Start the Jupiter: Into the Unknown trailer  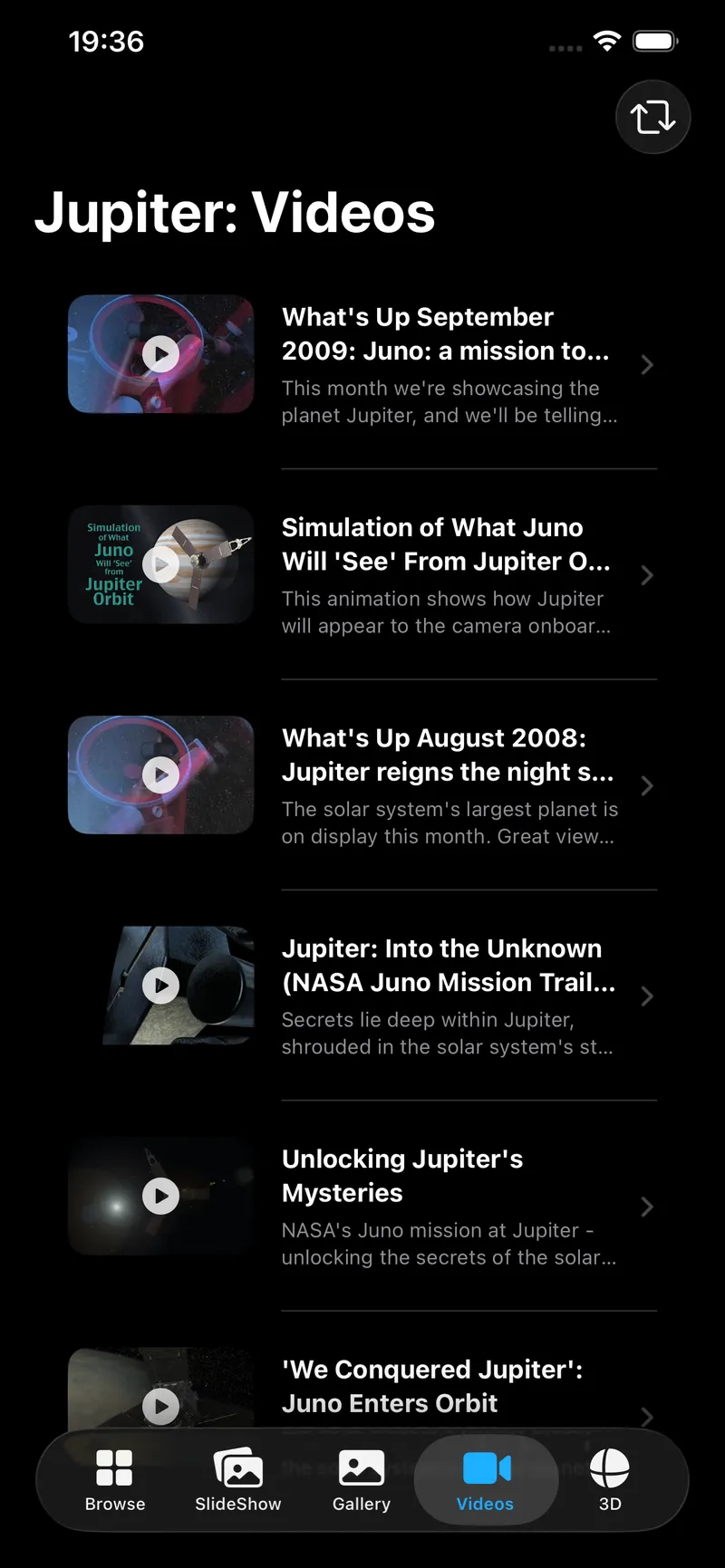point(160,985)
